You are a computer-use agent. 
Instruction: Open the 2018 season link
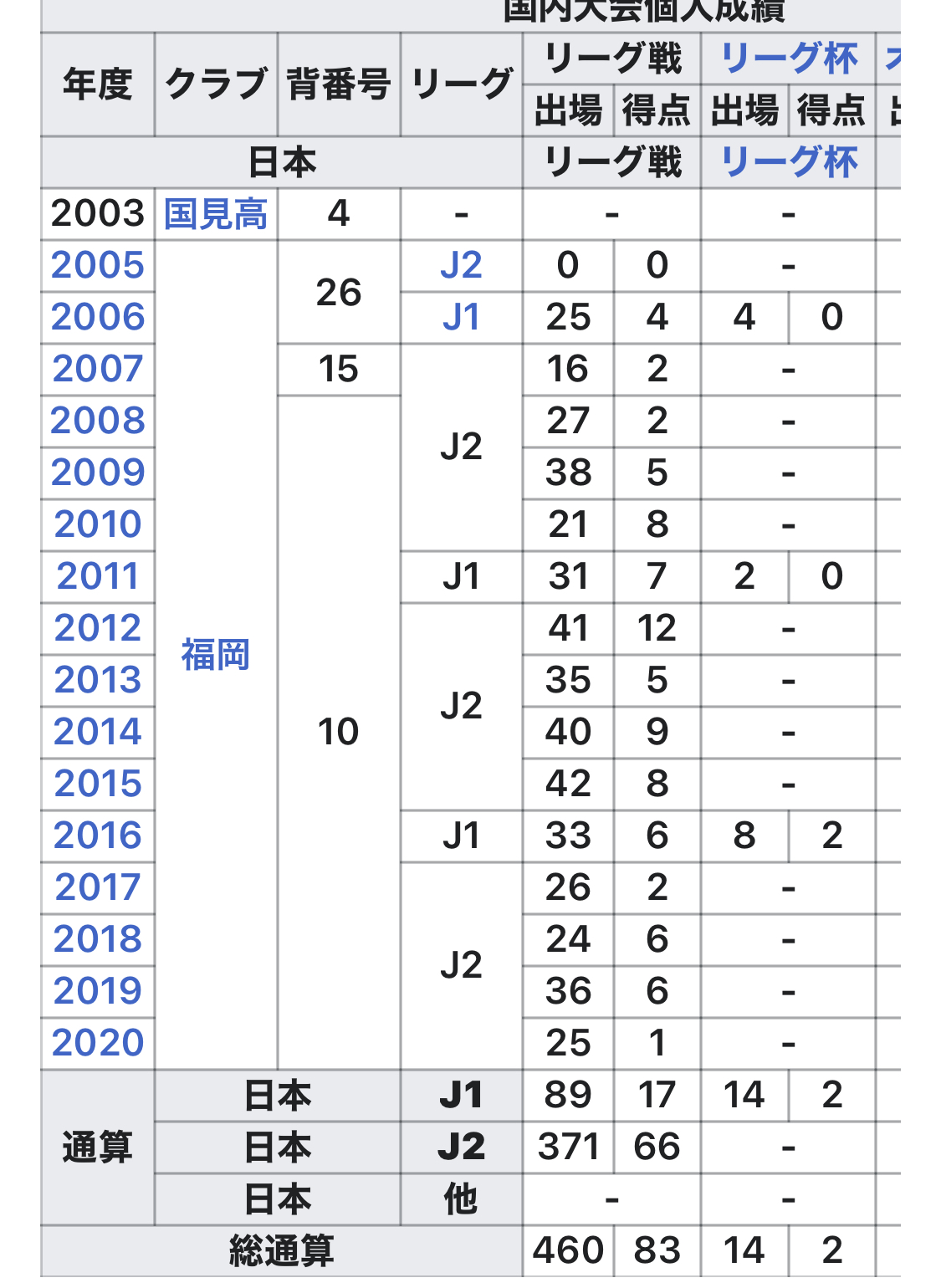point(98,940)
